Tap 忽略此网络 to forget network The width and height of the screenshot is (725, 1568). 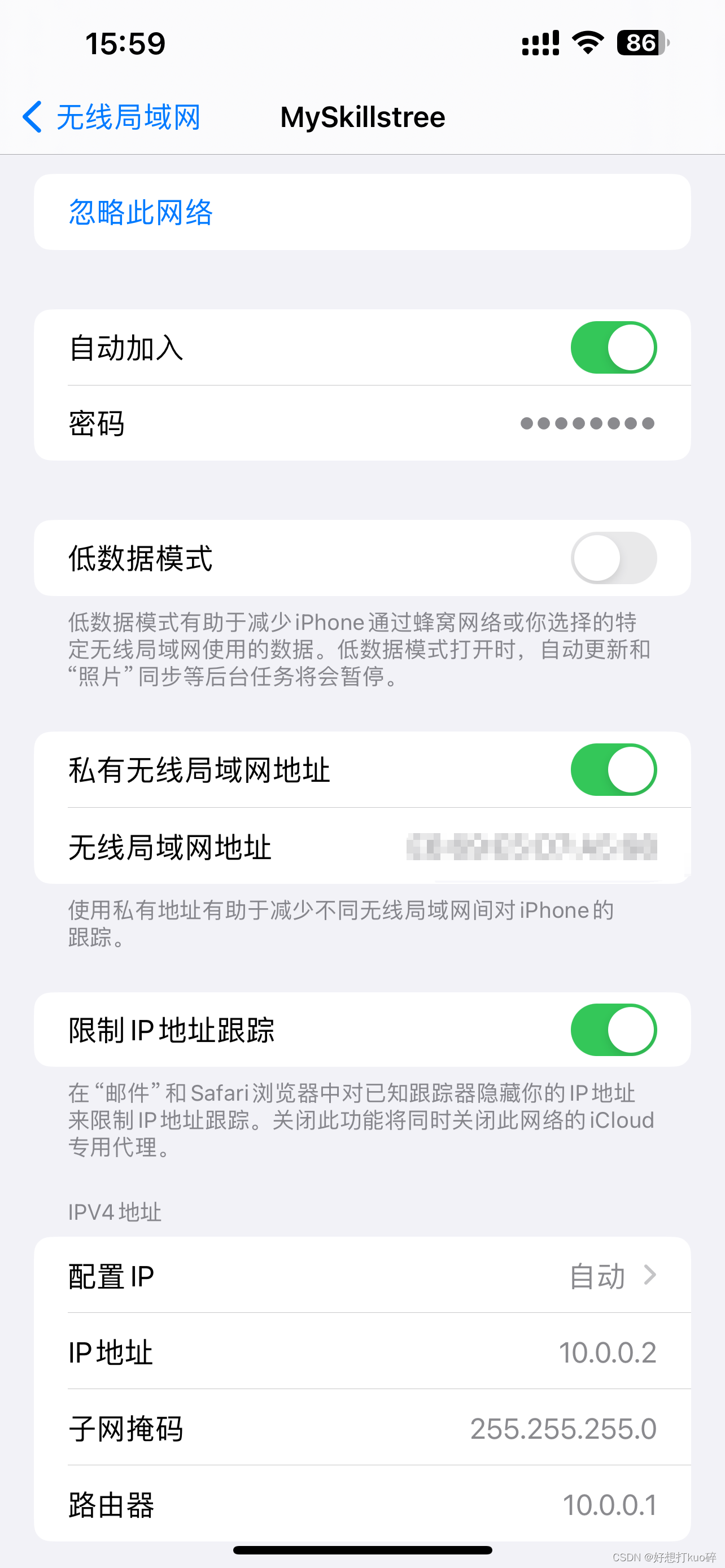141,212
